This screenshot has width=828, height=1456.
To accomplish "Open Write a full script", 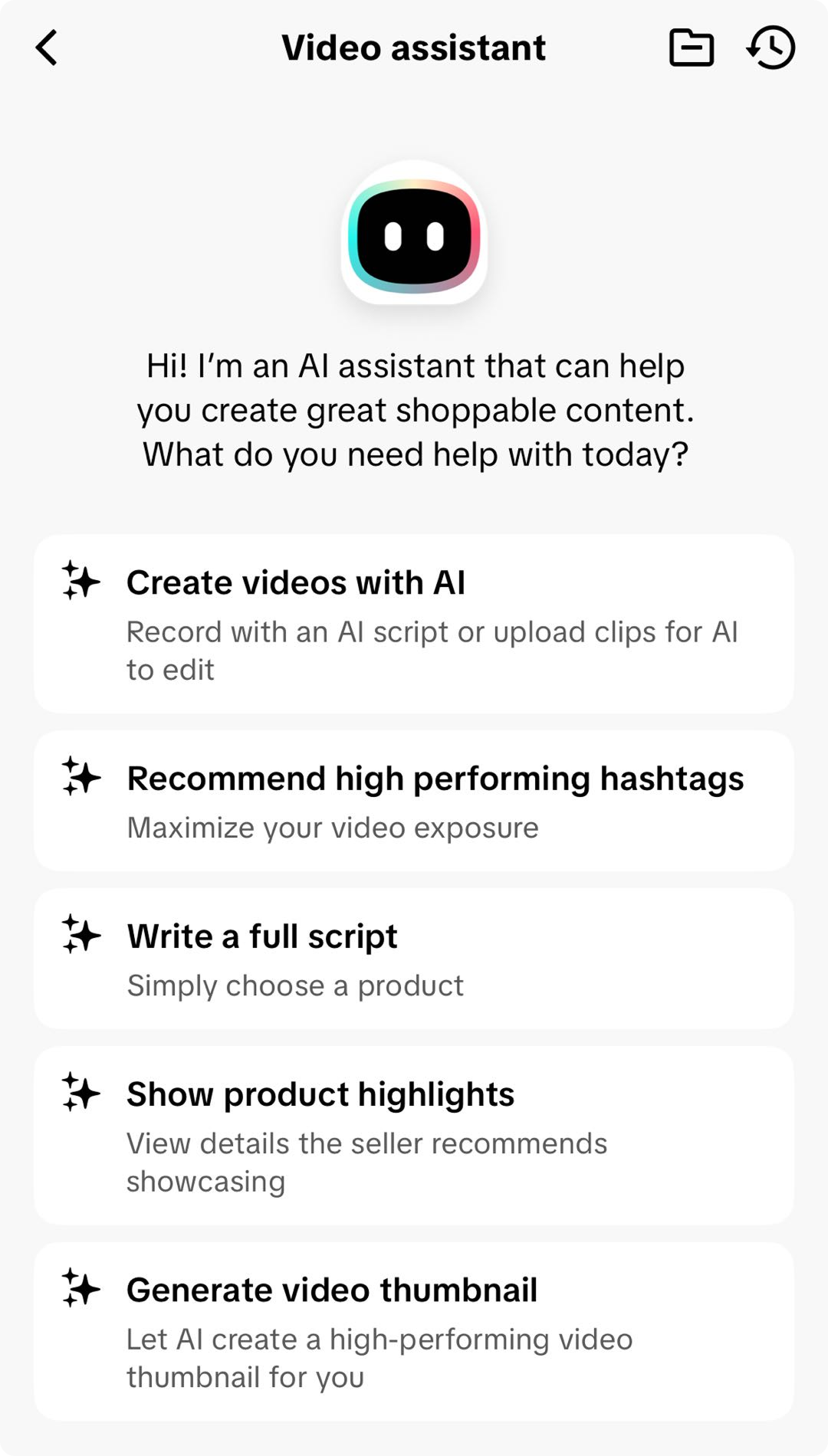I will [x=414, y=959].
